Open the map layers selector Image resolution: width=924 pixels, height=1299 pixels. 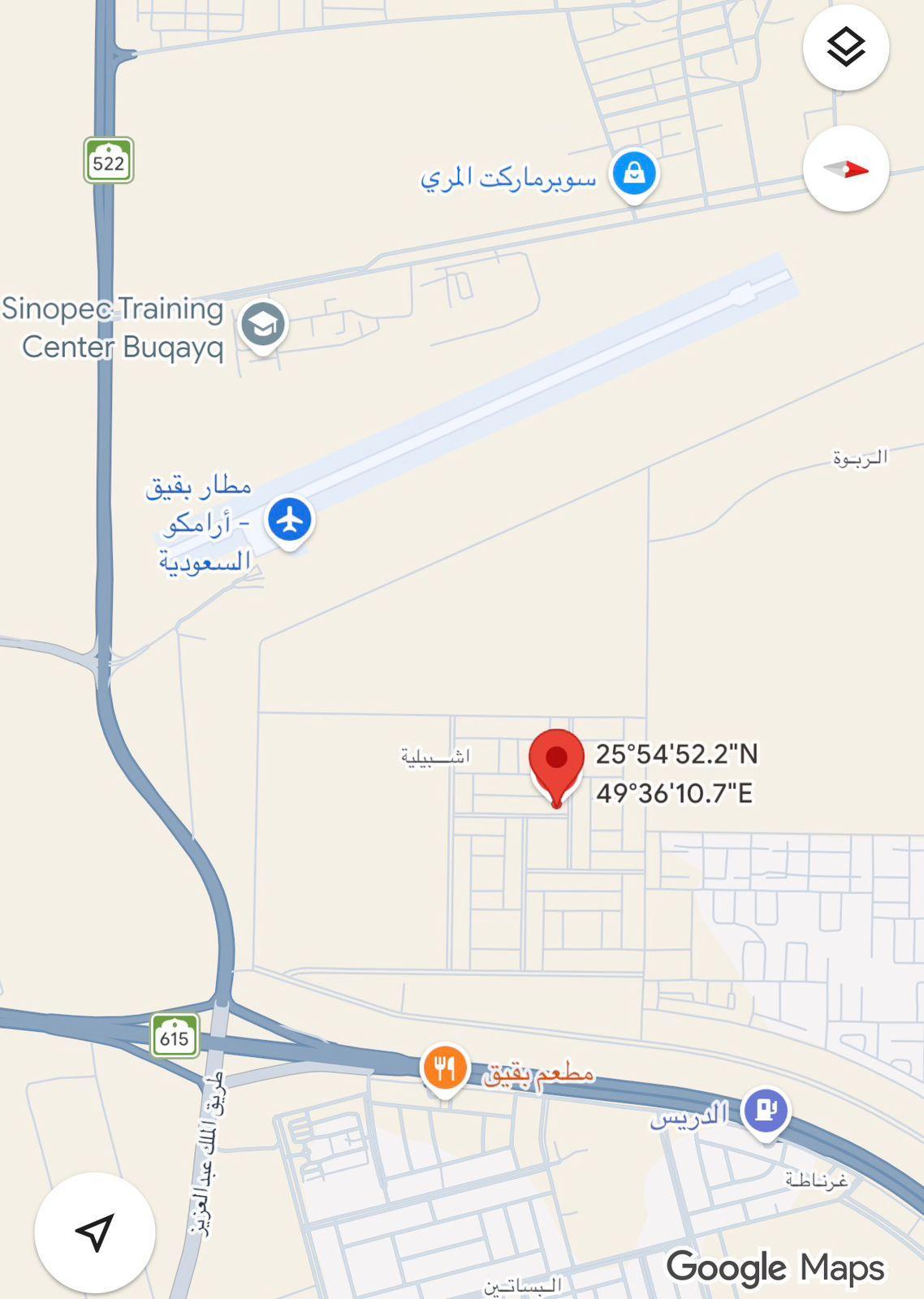click(845, 47)
